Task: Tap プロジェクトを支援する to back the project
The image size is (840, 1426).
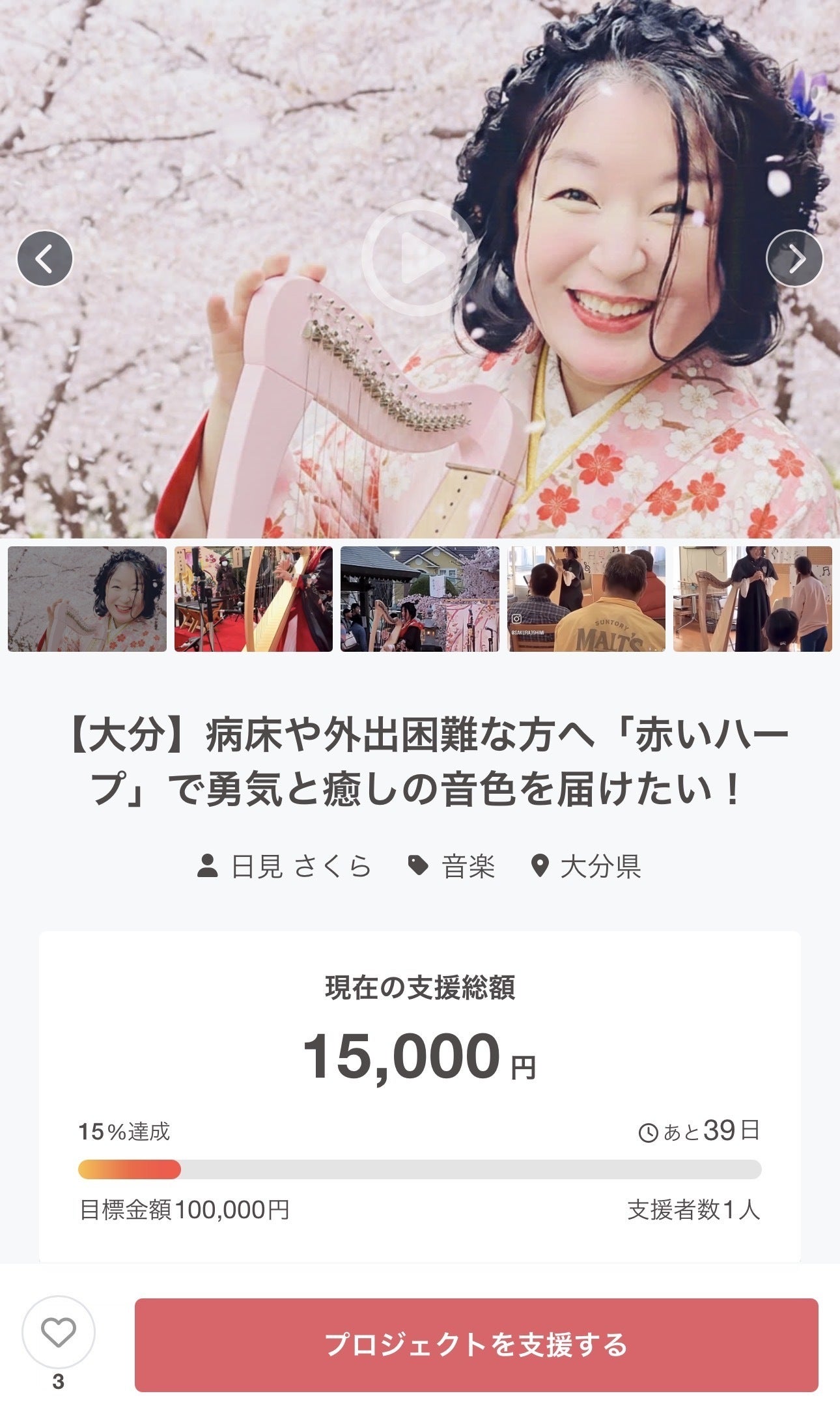Action: pyautogui.click(x=476, y=1345)
